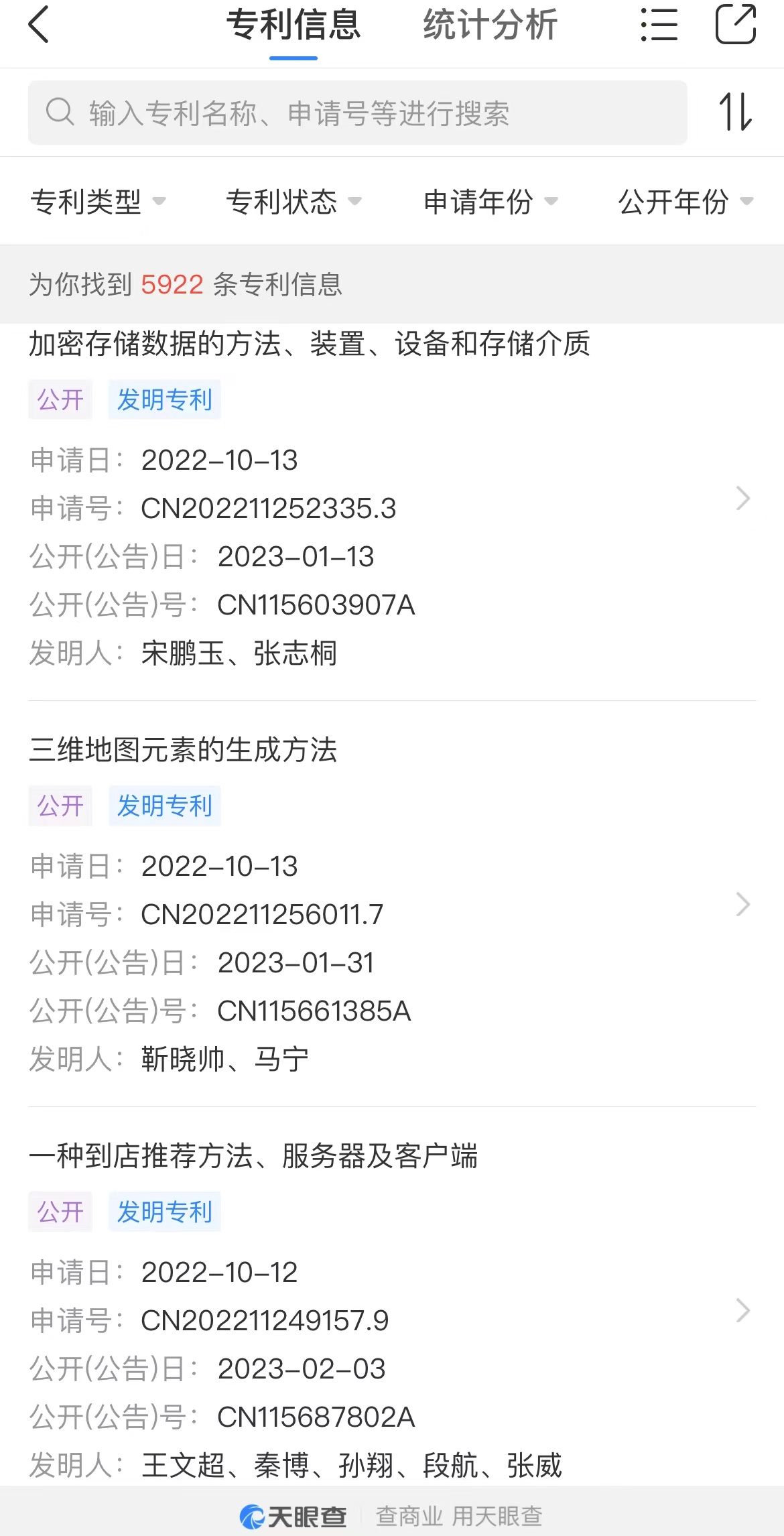
Task: Open the 公开年份 dropdown
Action: [x=686, y=201]
